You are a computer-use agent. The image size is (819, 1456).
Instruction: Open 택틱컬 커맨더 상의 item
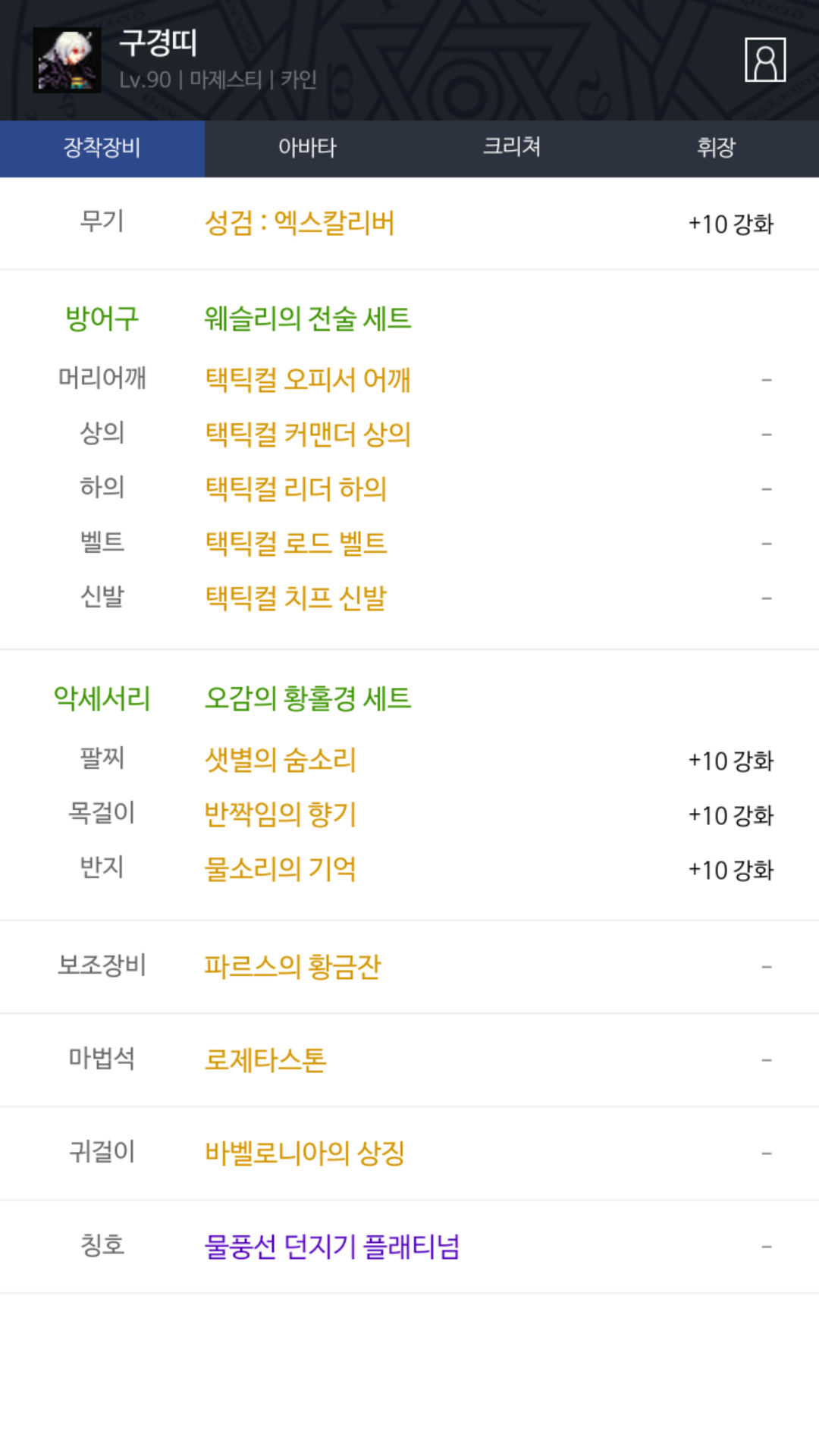tap(308, 434)
